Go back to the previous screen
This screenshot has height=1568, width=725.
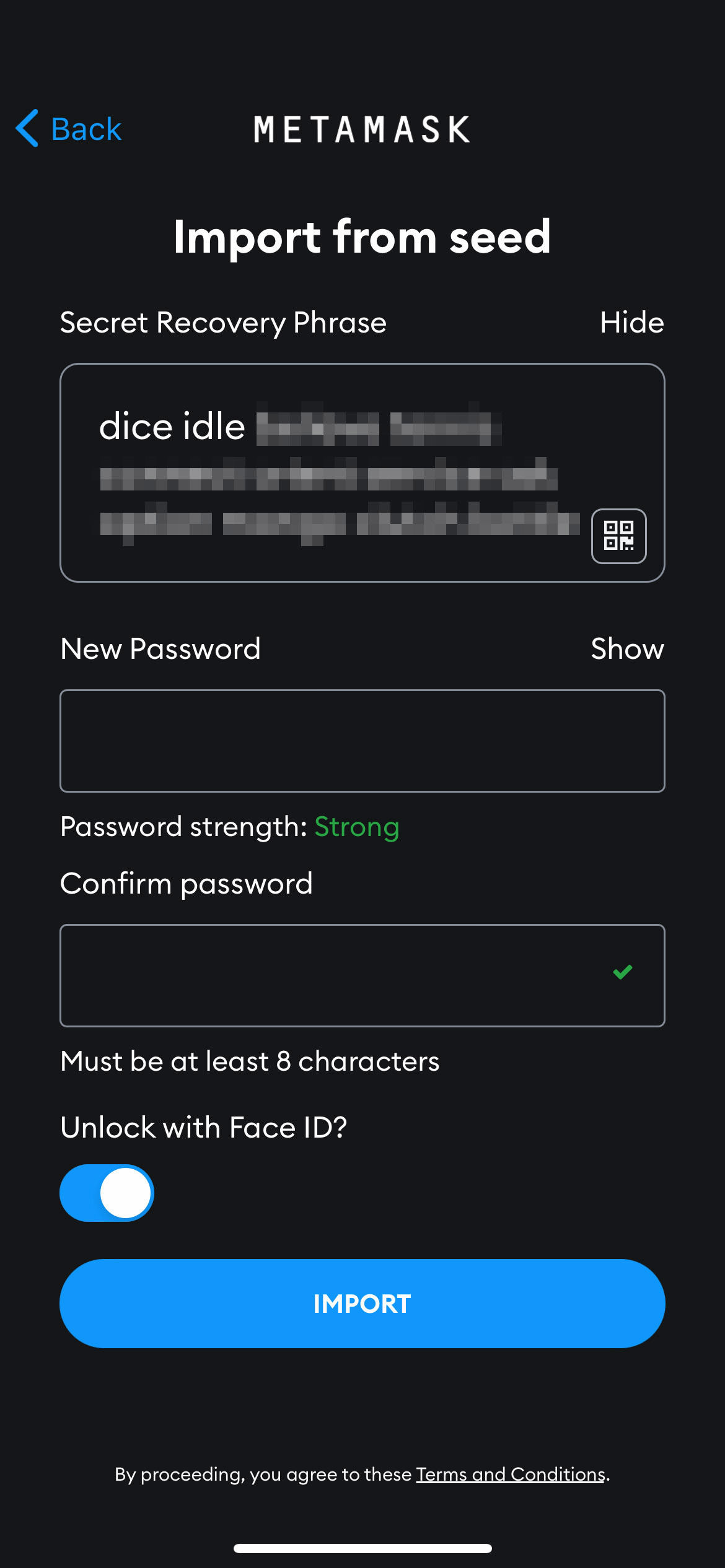click(69, 129)
